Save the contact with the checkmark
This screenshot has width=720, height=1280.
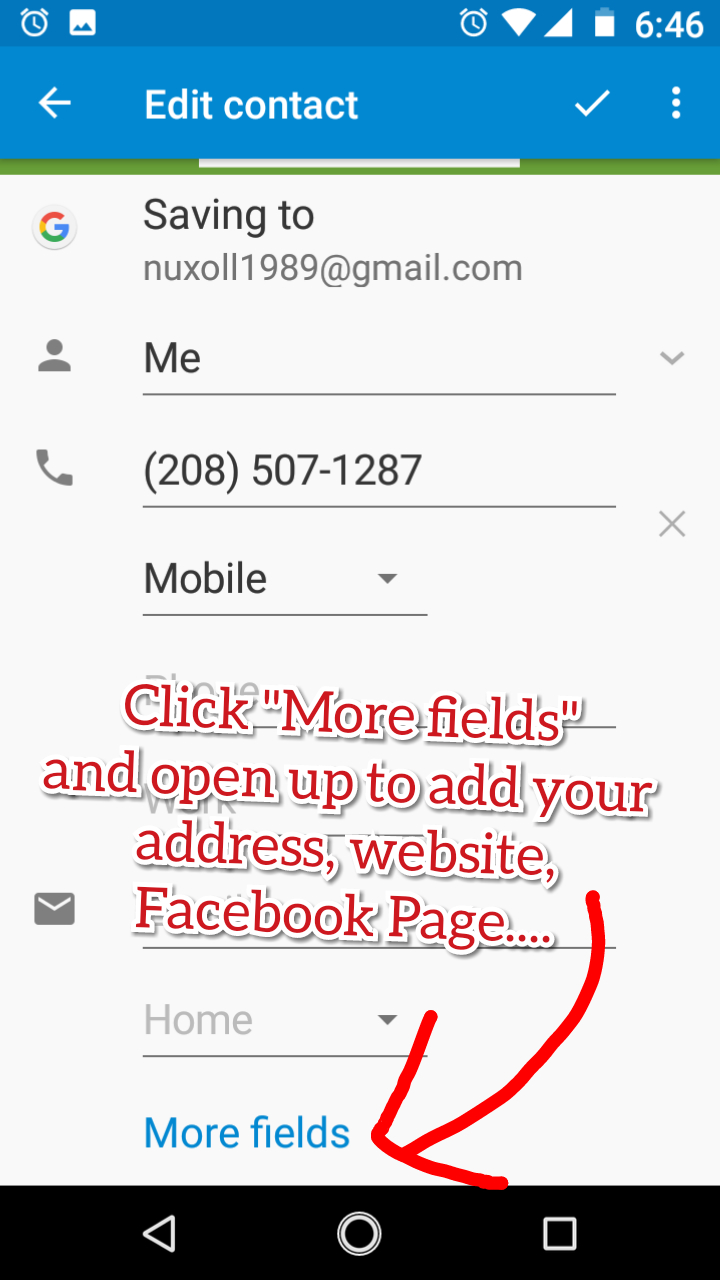click(592, 103)
